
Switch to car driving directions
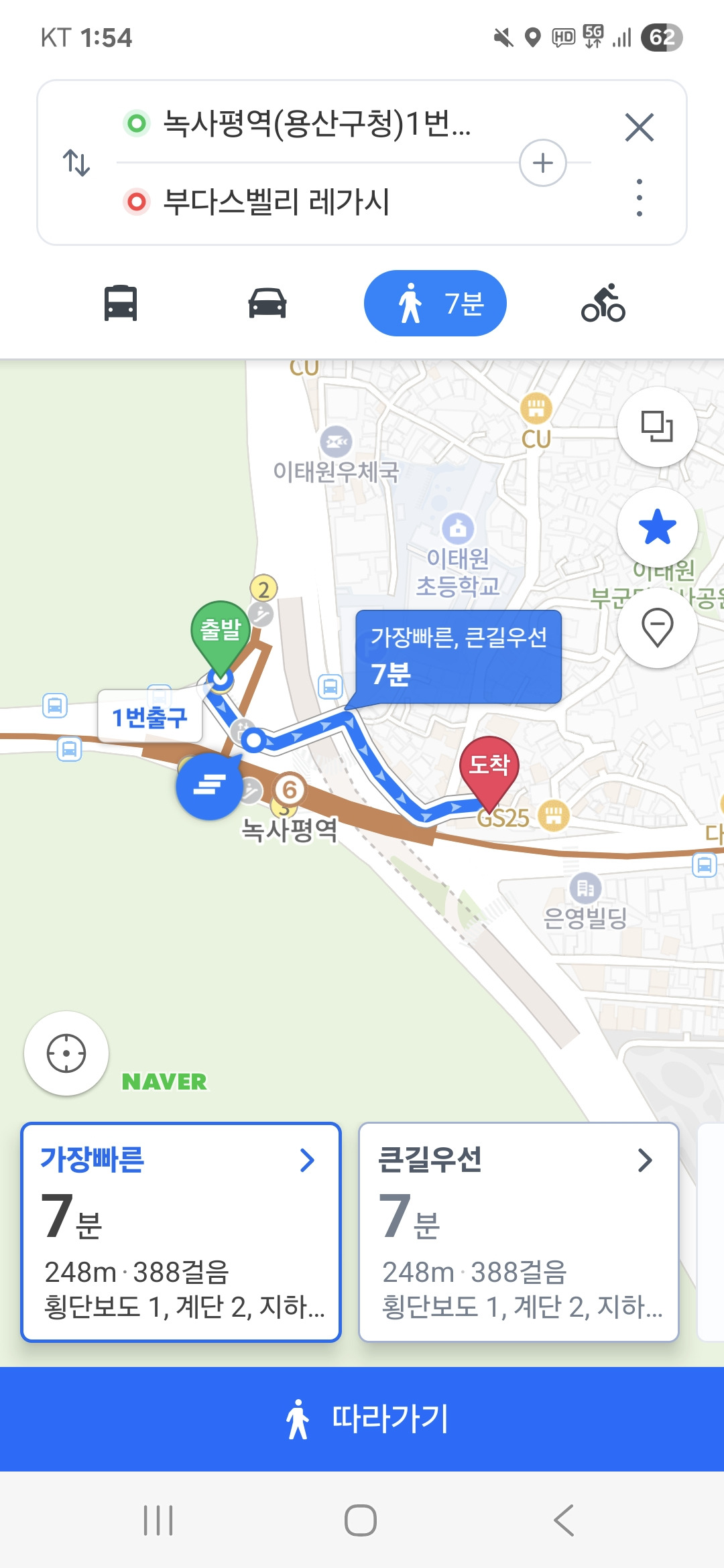pos(267,303)
